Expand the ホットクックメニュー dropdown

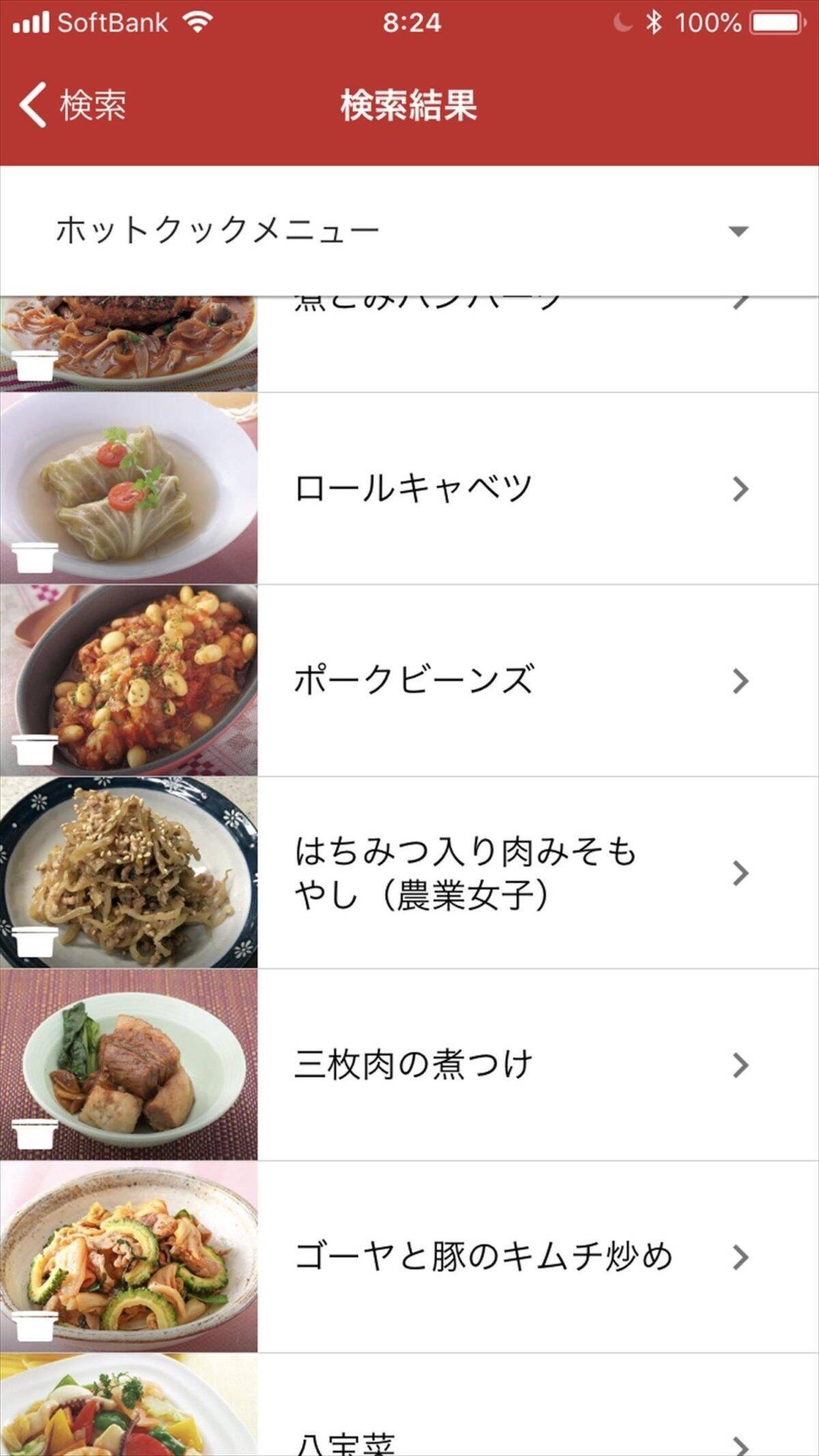738,231
